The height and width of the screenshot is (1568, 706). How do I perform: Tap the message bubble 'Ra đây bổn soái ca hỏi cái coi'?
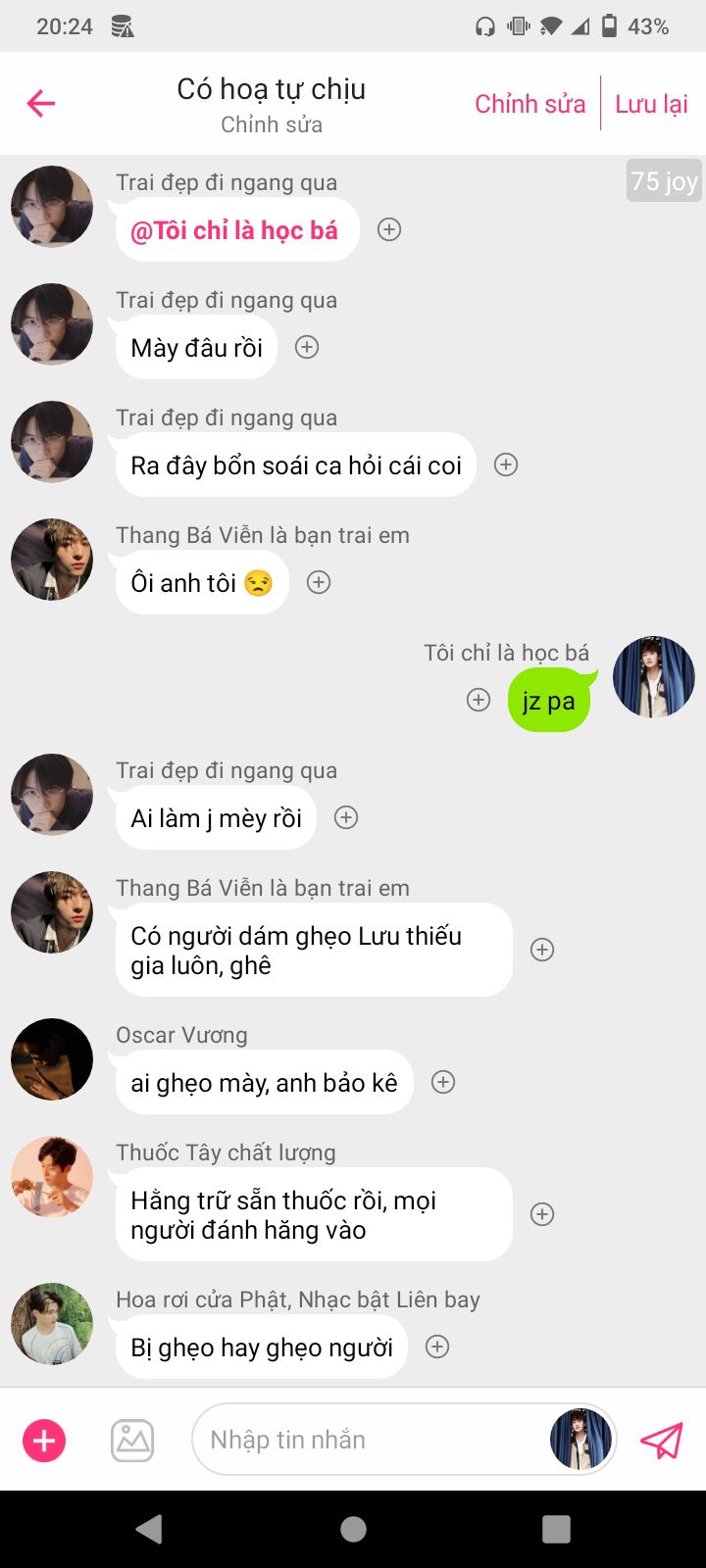pyautogui.click(x=296, y=465)
